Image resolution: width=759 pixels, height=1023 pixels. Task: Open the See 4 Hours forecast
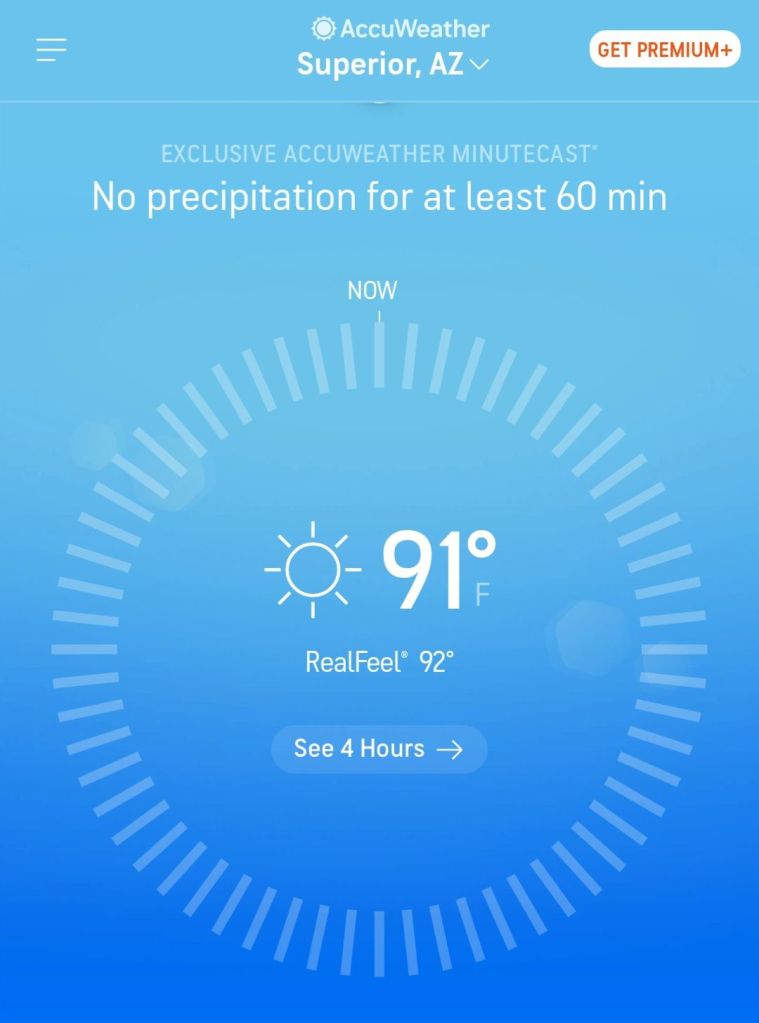379,749
